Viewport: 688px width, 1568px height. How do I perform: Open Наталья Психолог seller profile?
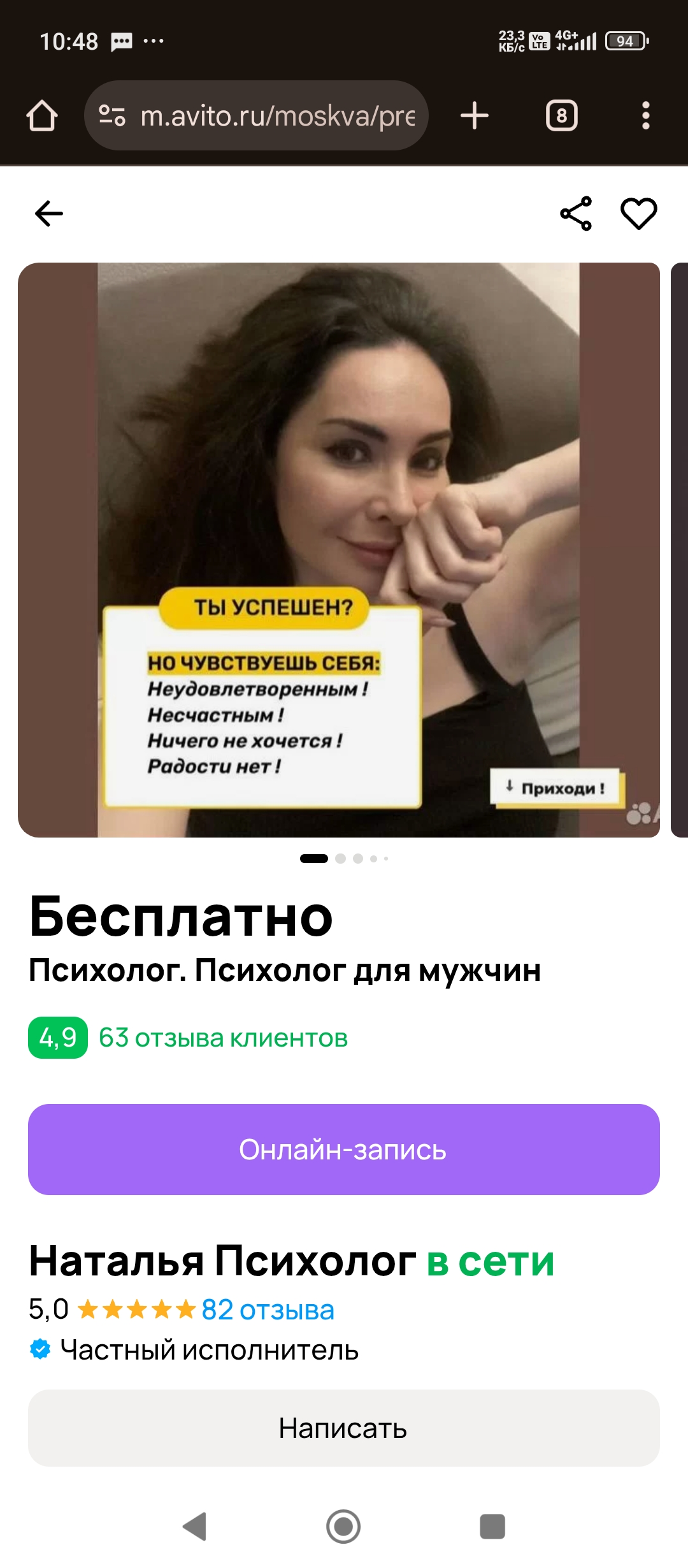coord(223,1261)
